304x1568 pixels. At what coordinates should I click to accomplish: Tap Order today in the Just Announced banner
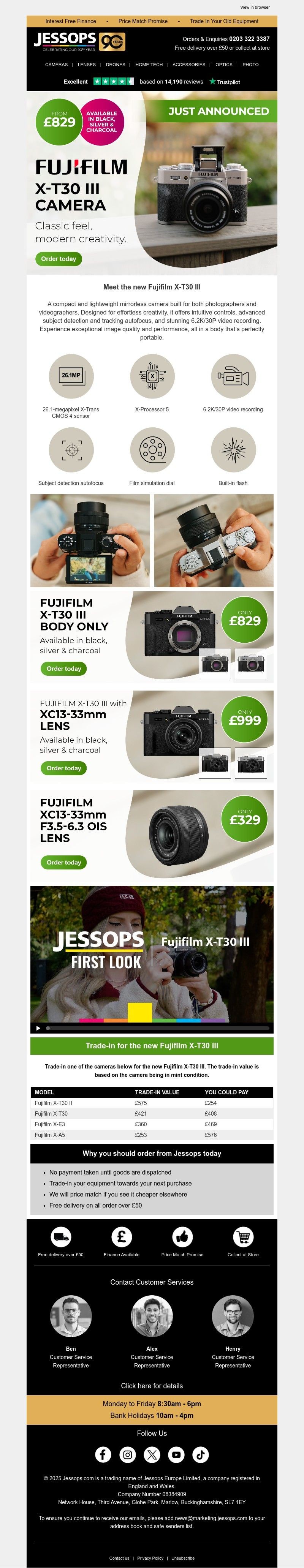(59, 259)
